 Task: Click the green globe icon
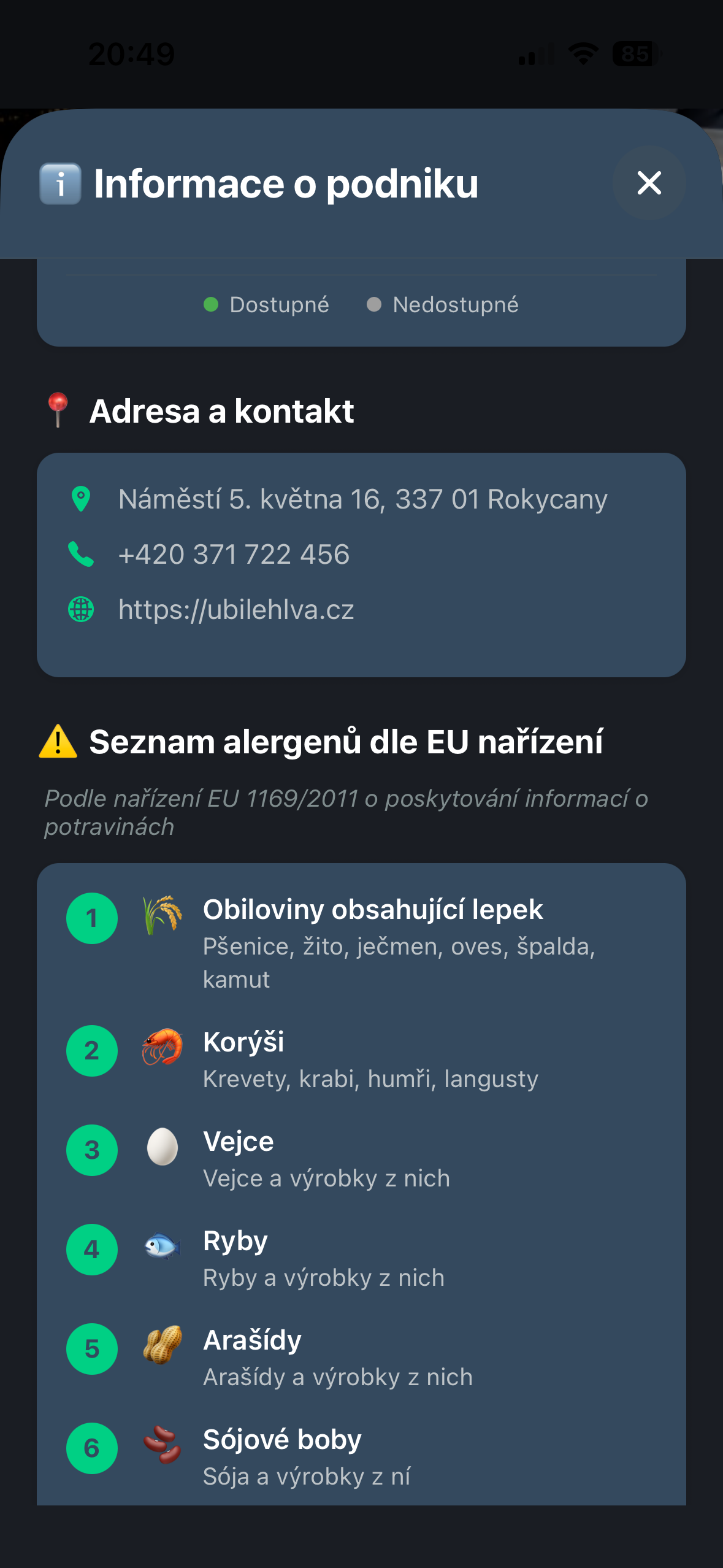[x=80, y=610]
